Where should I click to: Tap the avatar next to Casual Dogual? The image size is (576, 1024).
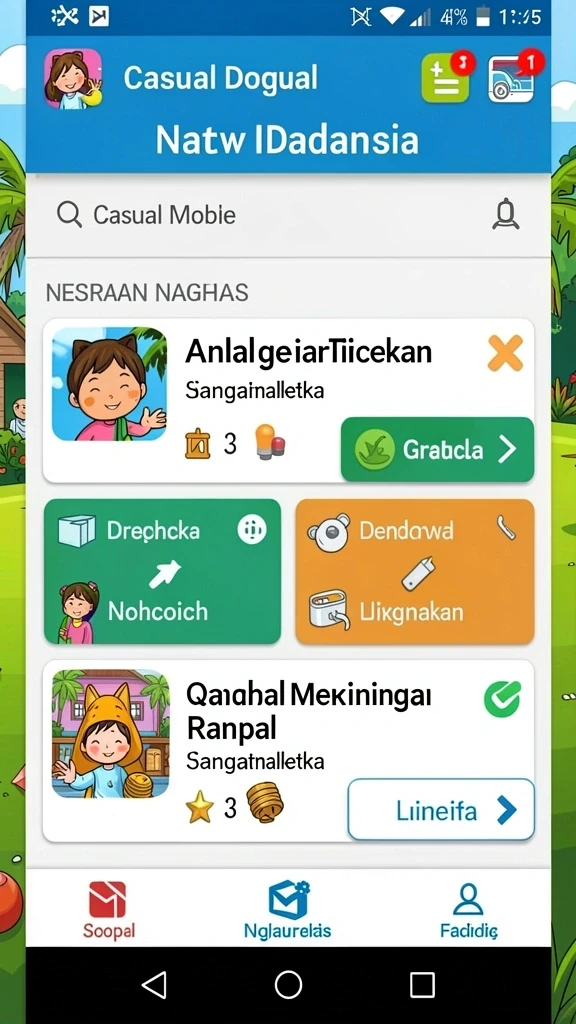73,78
